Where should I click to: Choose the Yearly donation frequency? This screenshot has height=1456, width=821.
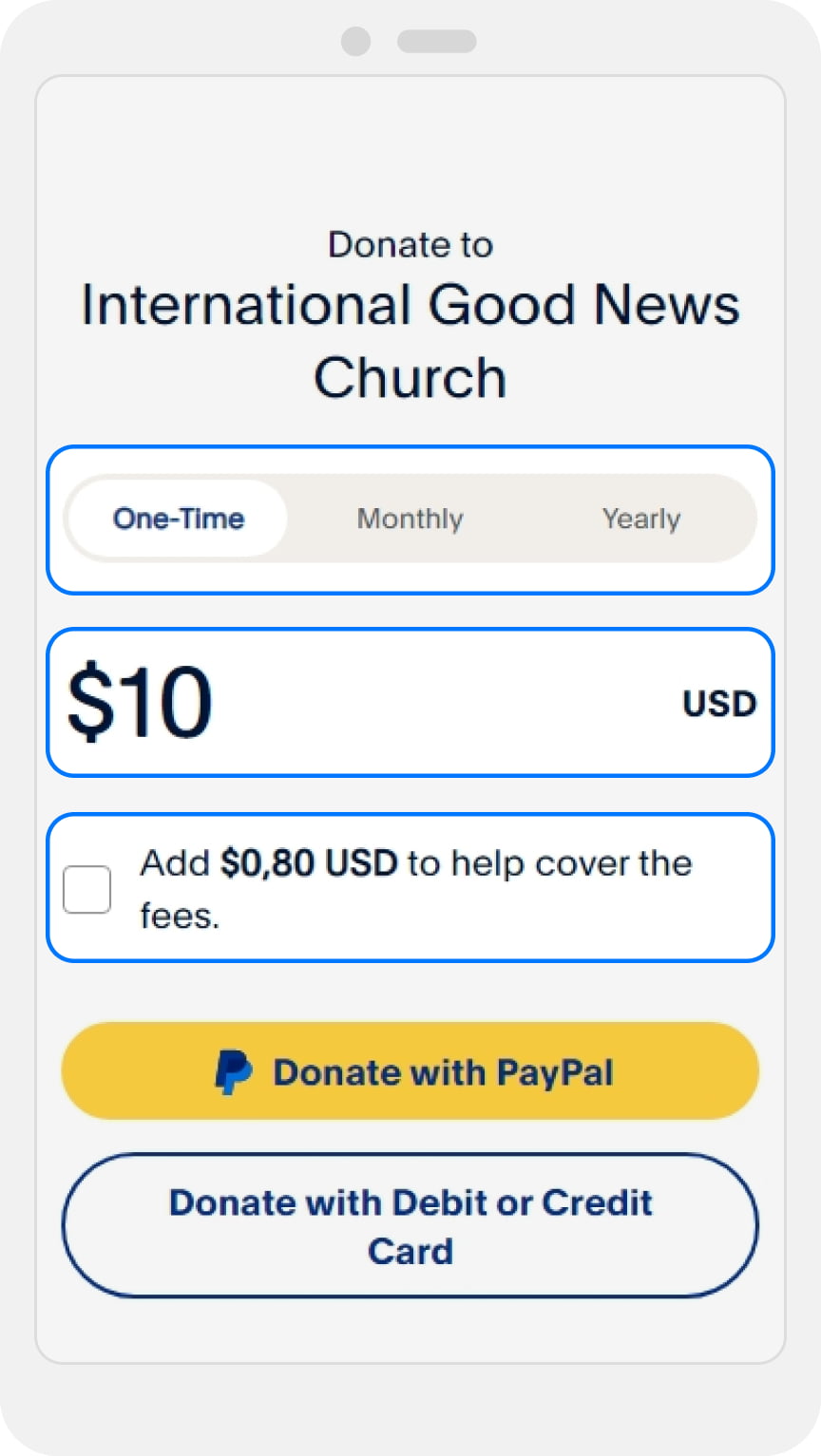click(640, 519)
